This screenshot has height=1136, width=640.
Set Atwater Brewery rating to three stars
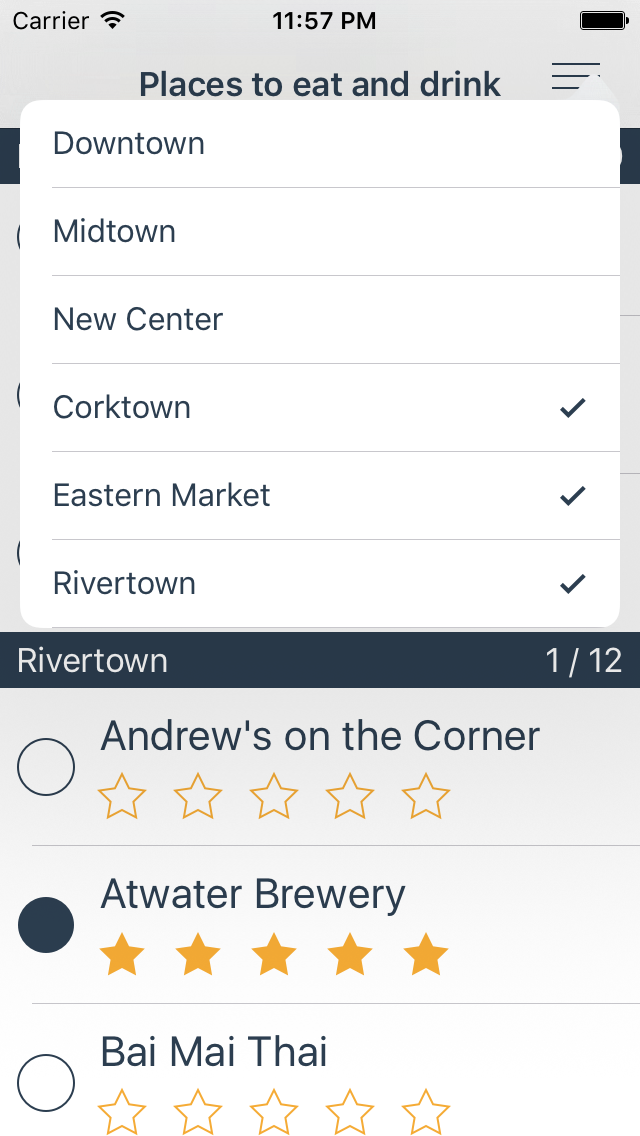(x=274, y=955)
